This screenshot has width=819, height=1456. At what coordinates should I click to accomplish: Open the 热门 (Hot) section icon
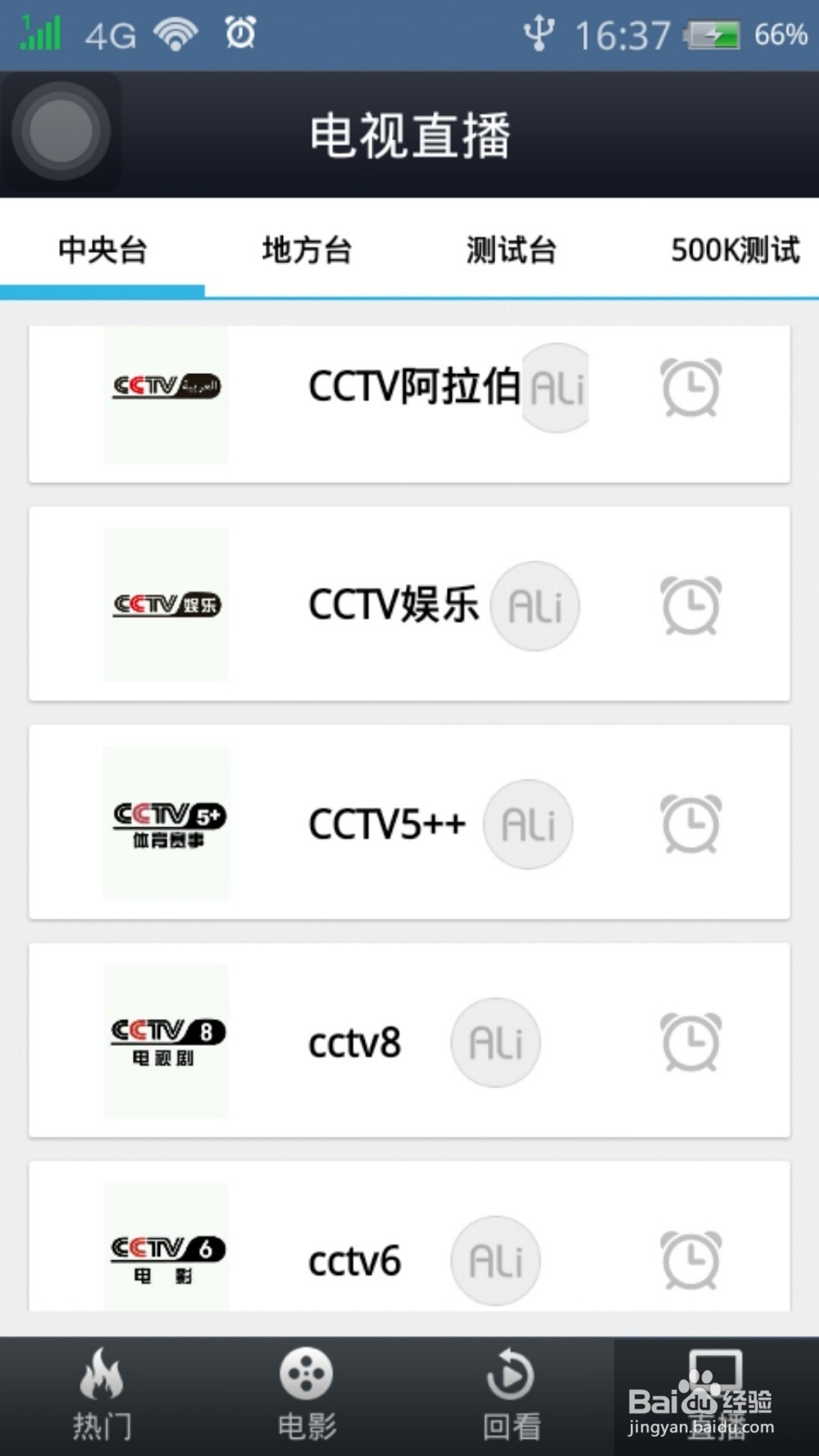click(100, 1392)
